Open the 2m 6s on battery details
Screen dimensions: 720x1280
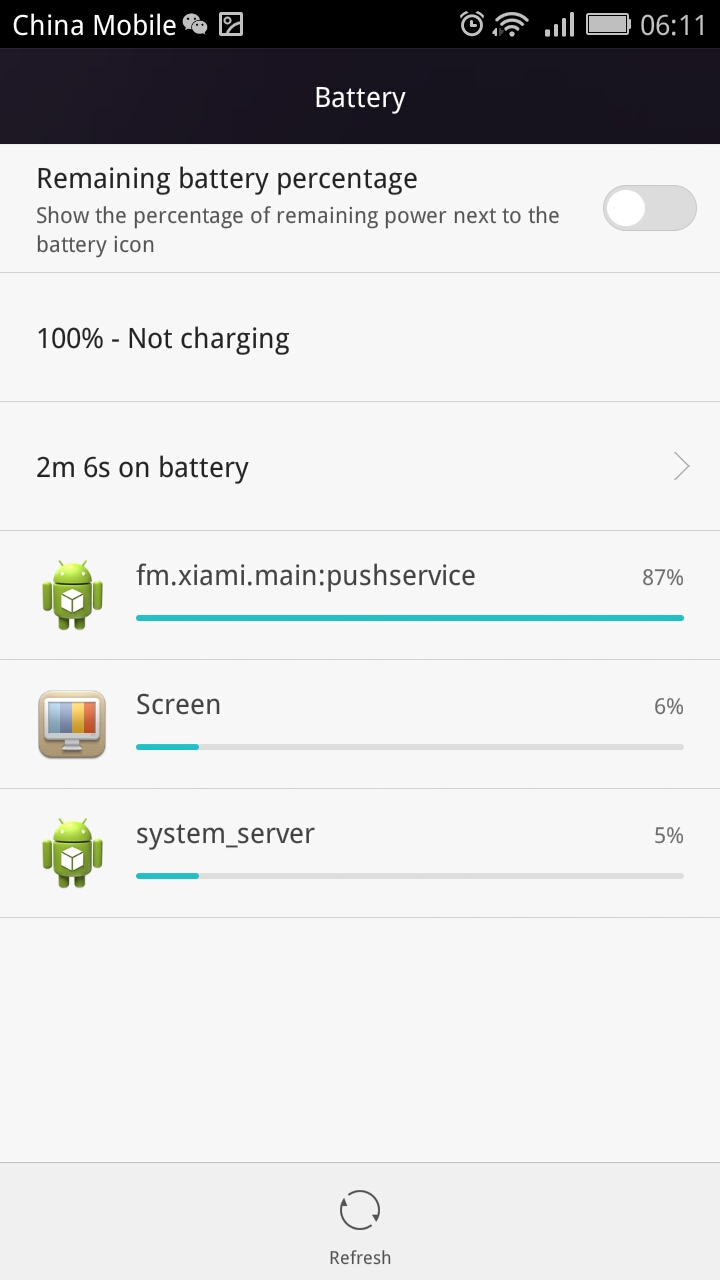click(x=360, y=467)
